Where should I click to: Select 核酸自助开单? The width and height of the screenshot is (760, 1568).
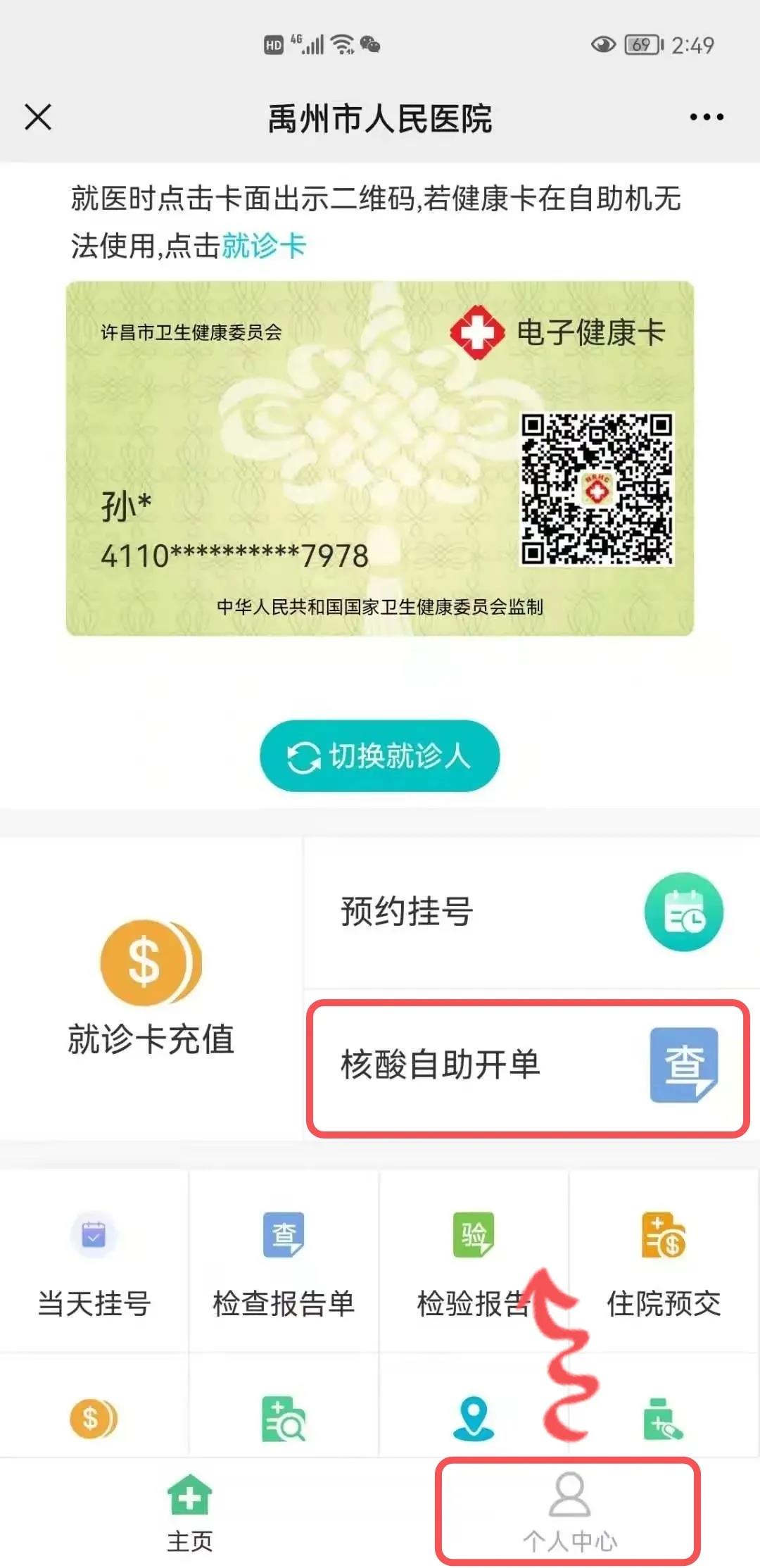click(x=528, y=1065)
